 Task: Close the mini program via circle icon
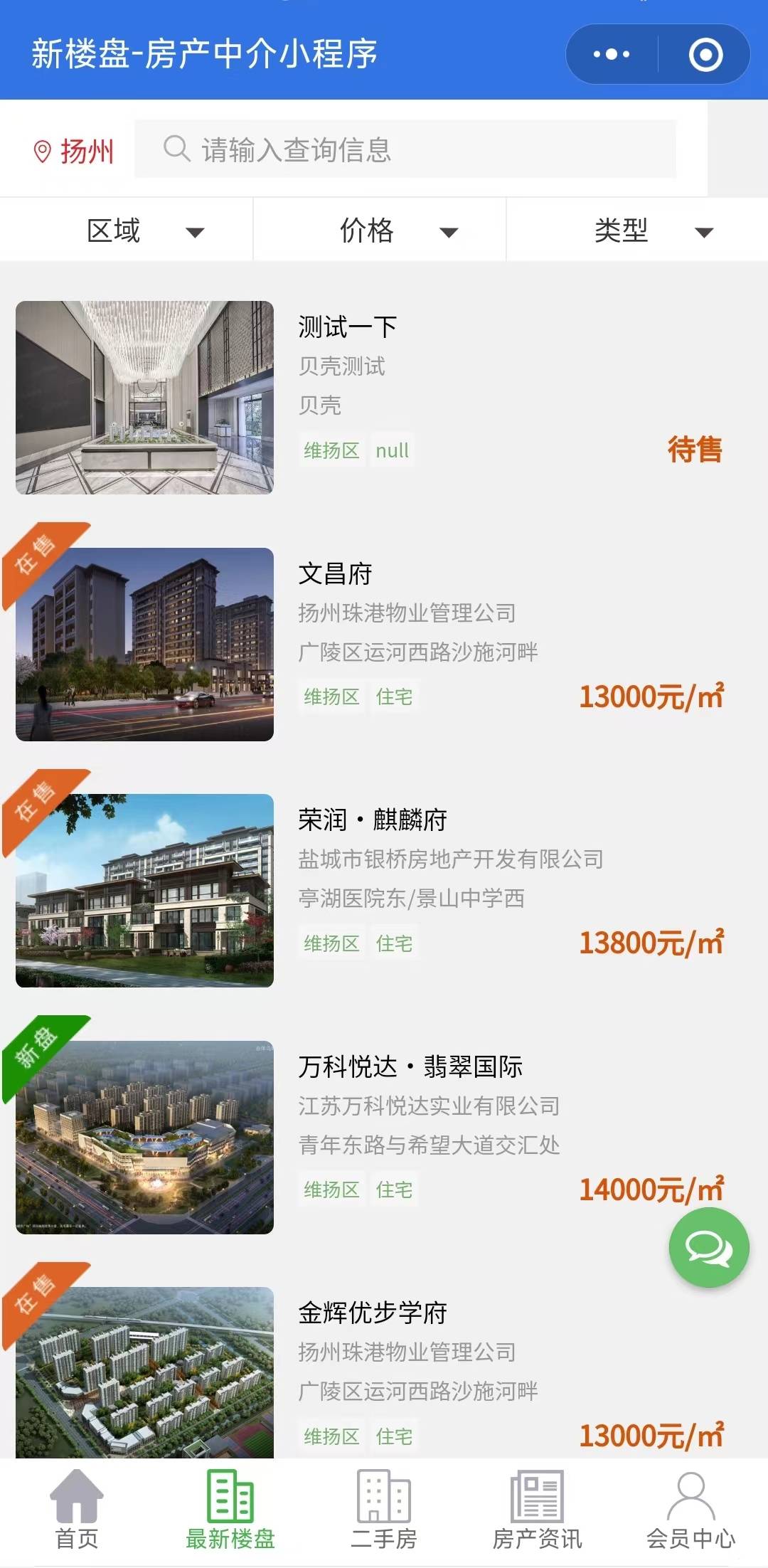coord(705,55)
